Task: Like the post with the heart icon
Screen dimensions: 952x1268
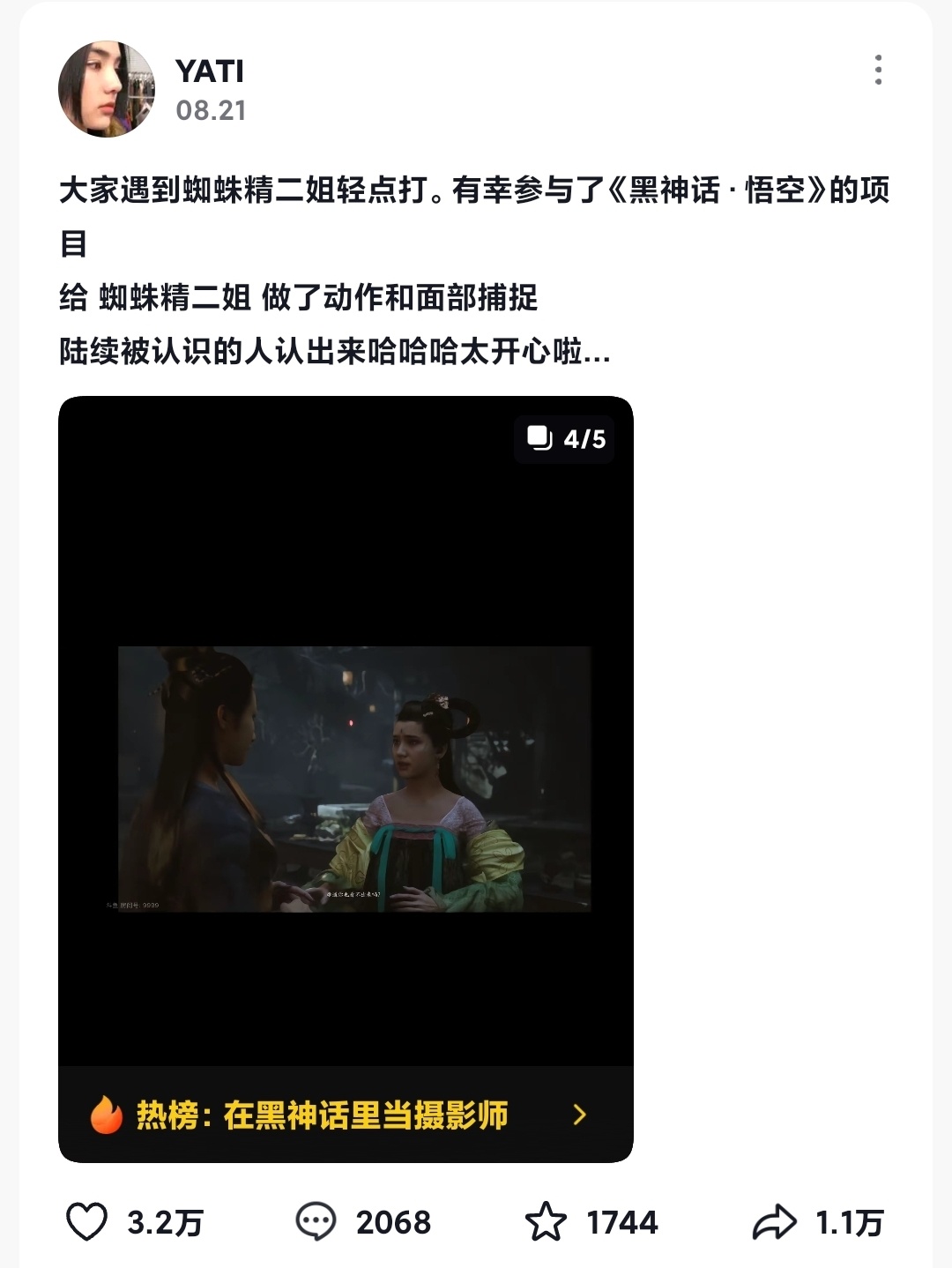Action: [87, 1222]
